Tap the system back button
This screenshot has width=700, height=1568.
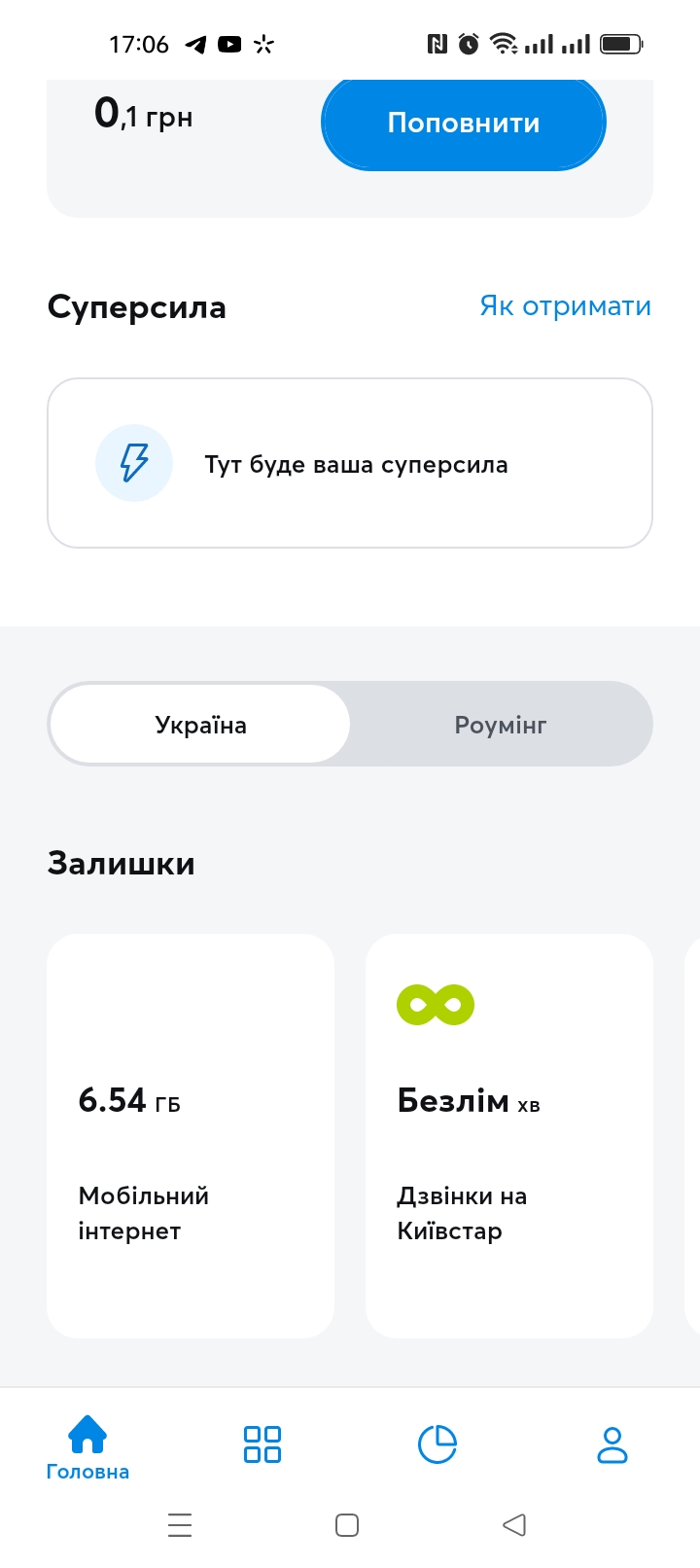pyautogui.click(x=514, y=1524)
